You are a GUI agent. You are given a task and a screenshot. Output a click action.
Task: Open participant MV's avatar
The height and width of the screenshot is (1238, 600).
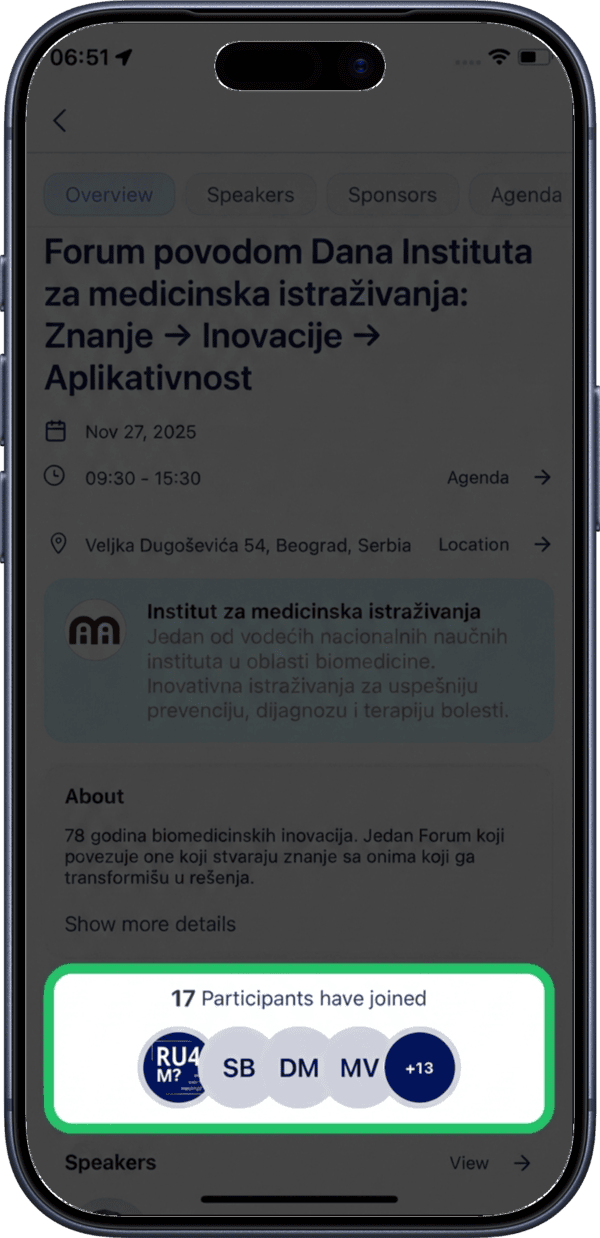tap(358, 1068)
